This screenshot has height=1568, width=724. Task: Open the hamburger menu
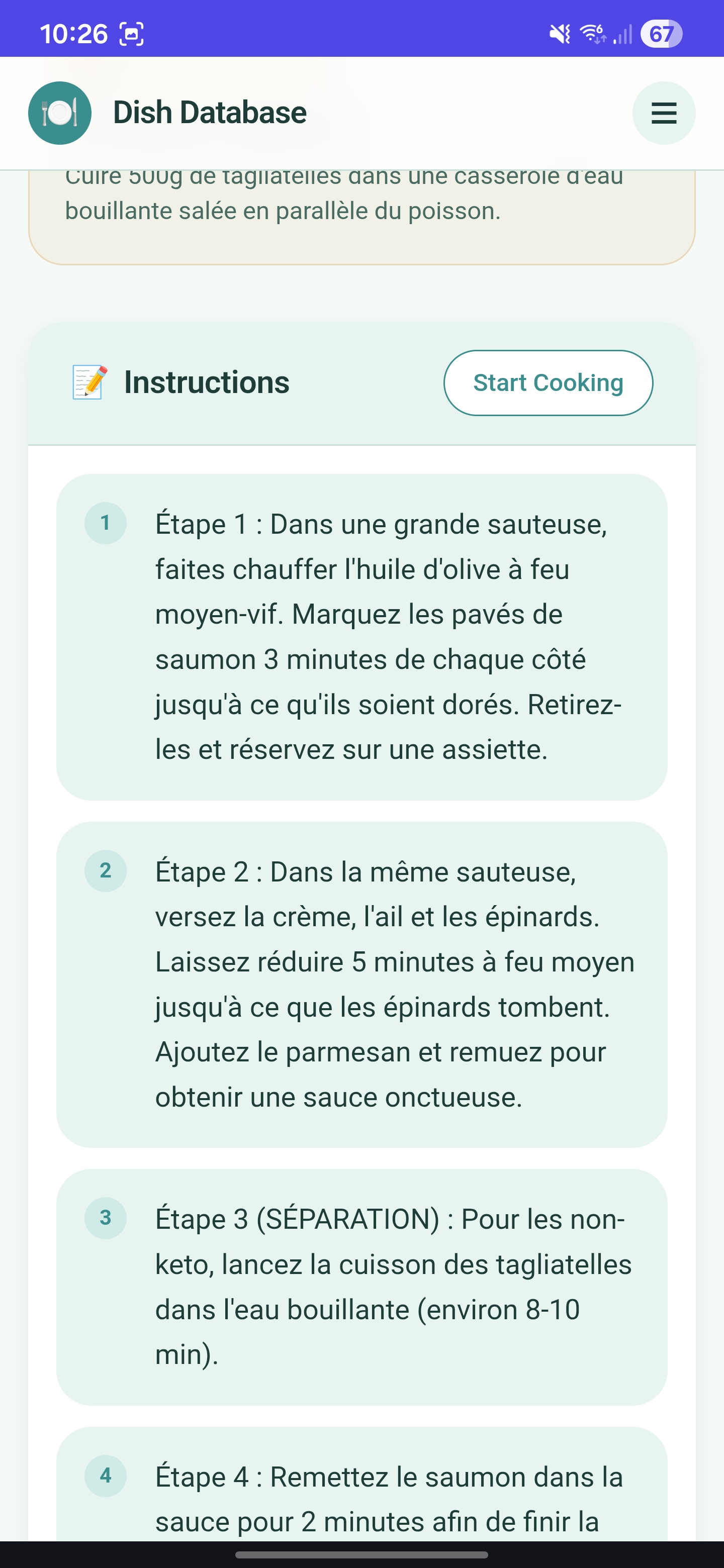click(663, 113)
